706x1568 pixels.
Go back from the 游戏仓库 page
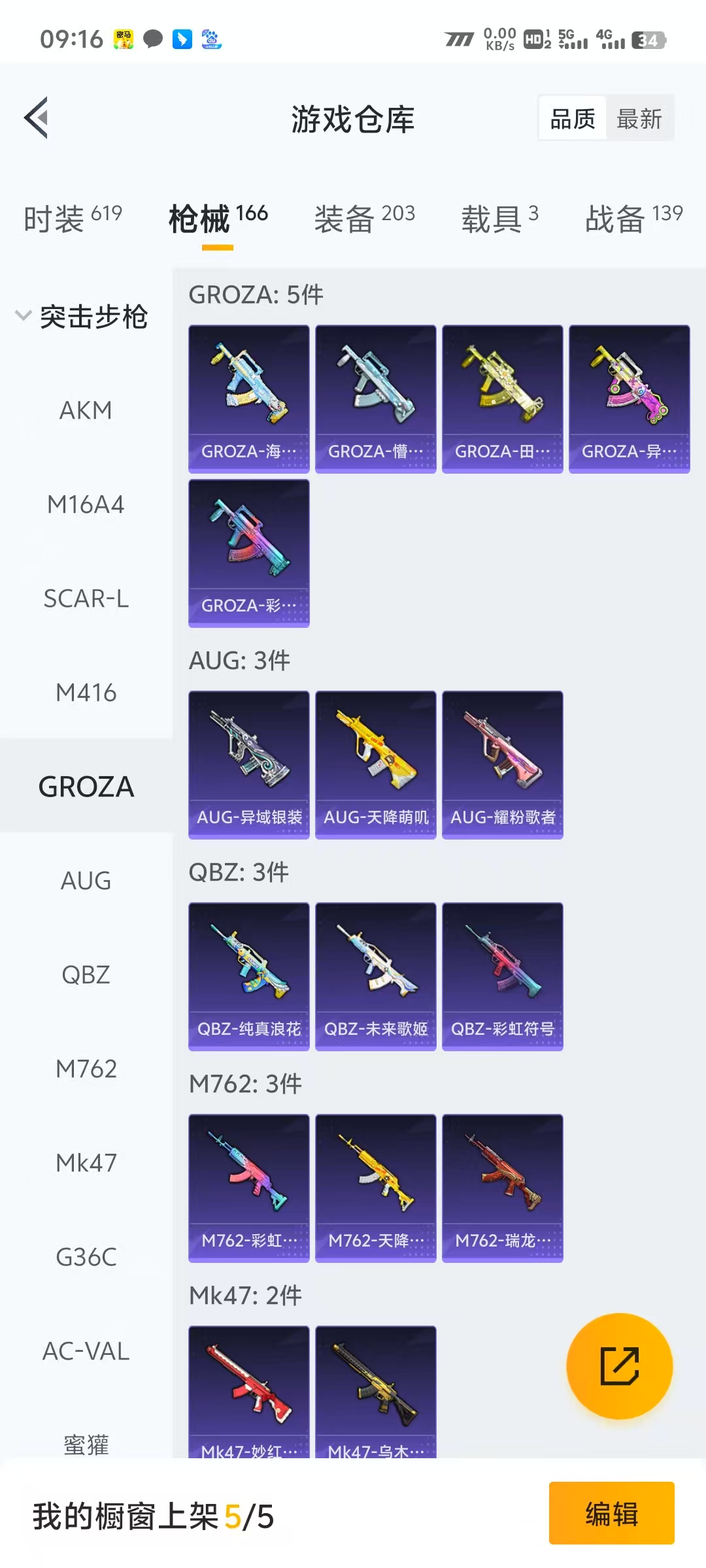pos(37,118)
